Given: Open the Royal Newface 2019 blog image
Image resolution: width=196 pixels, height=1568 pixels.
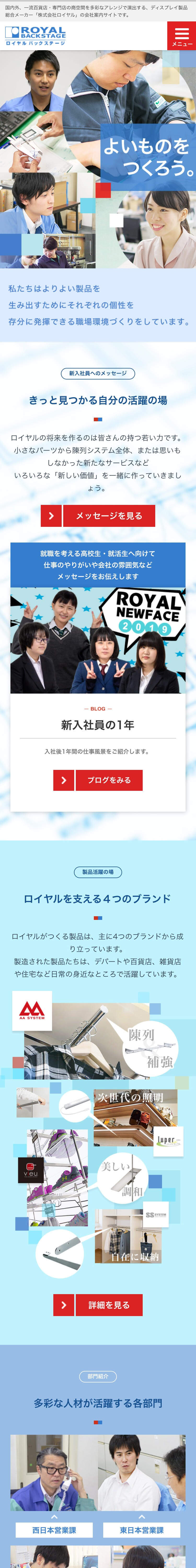Looking at the screenshot, I should pyautogui.click(x=98, y=640).
